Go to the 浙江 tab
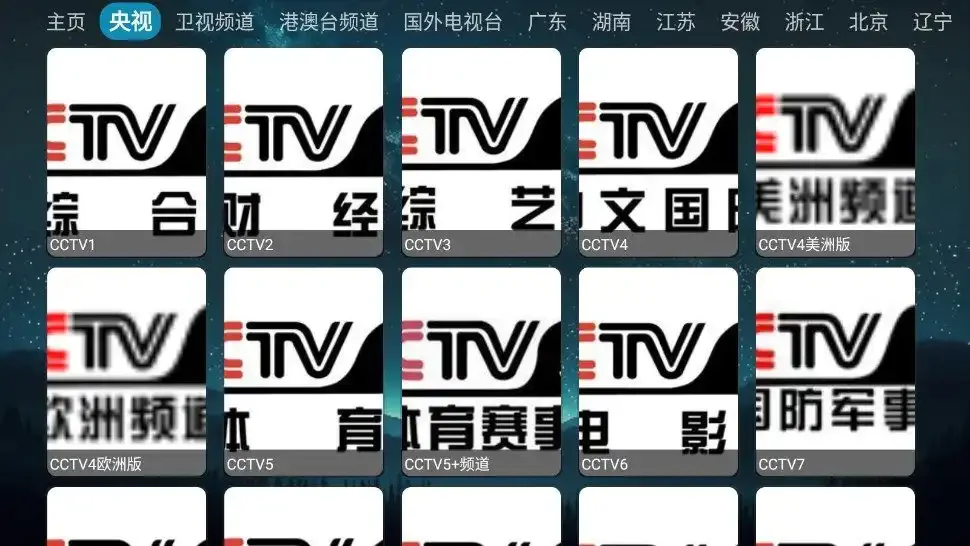Viewport: 970px width, 546px height. [804, 22]
